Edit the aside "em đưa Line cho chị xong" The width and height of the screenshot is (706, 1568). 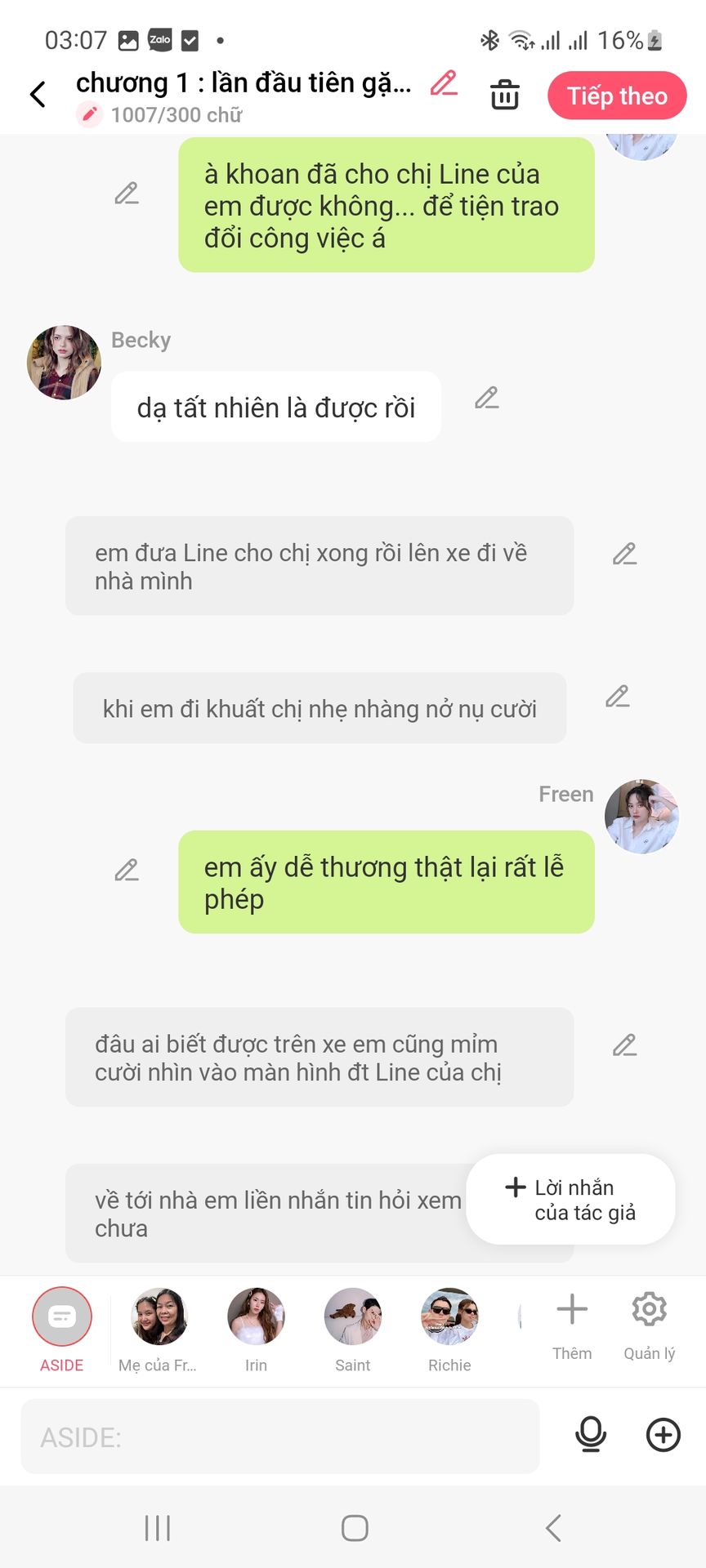tap(625, 554)
